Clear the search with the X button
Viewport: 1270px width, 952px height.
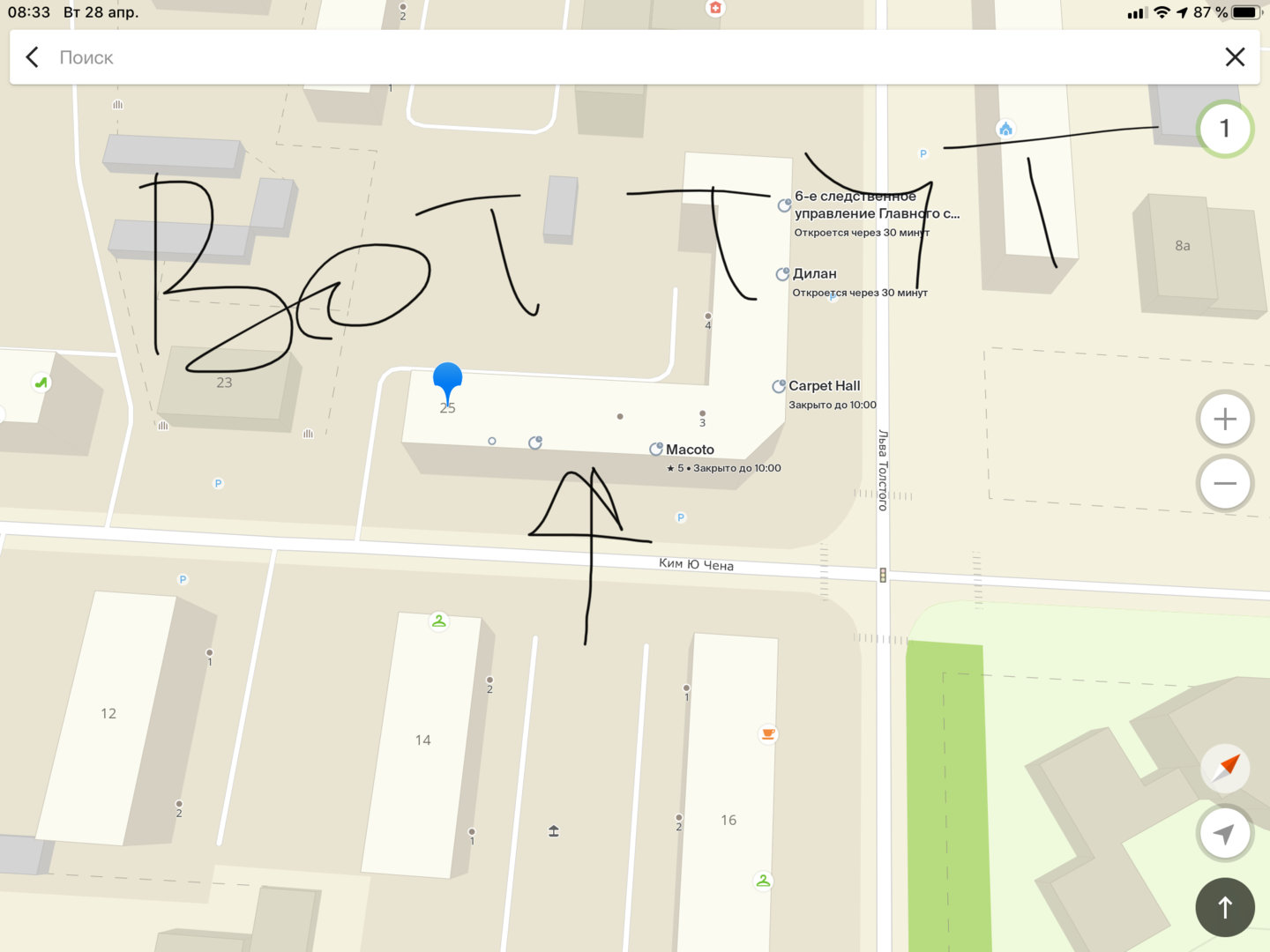click(x=1235, y=57)
